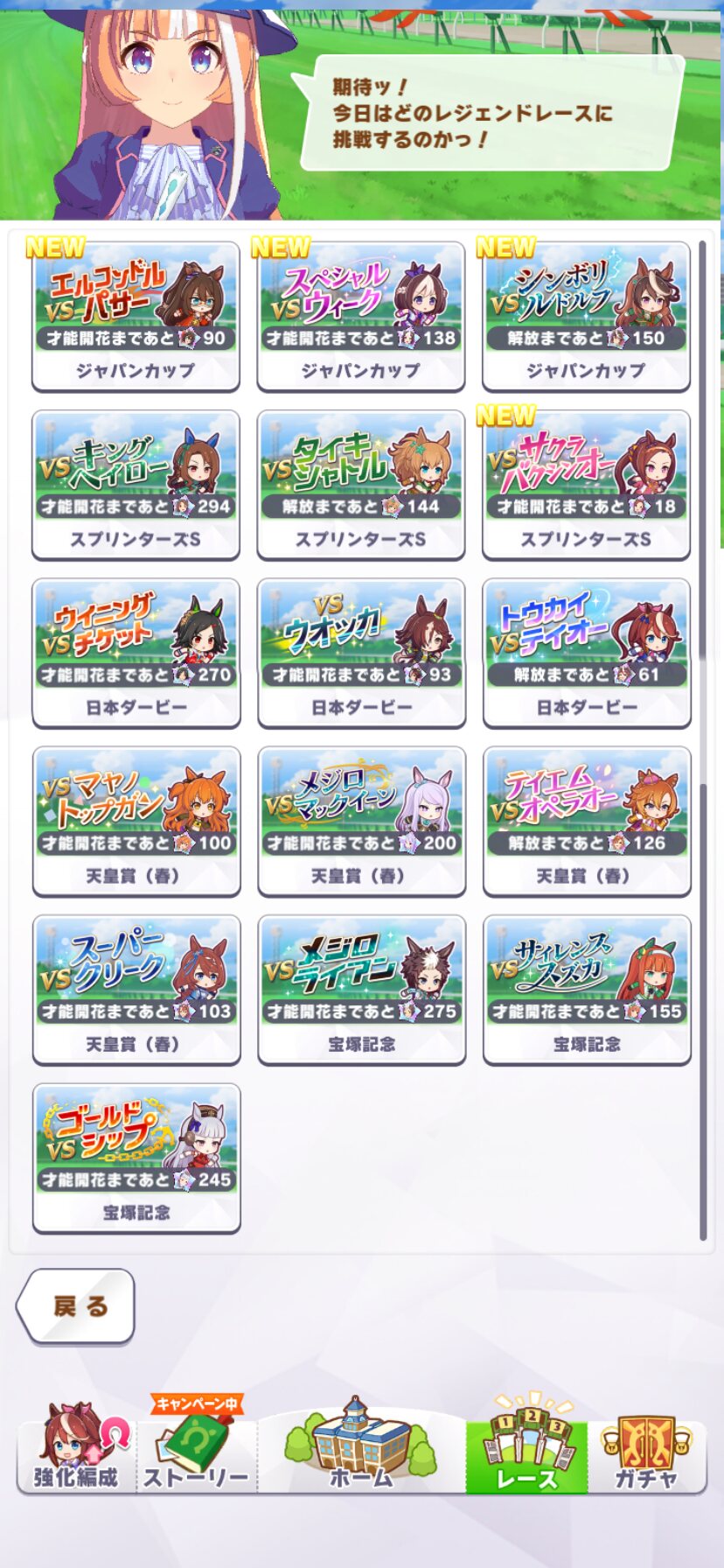Image resolution: width=724 pixels, height=1568 pixels.
Task: Open the VS ウイニングチケット derby race
Action: click(136, 652)
